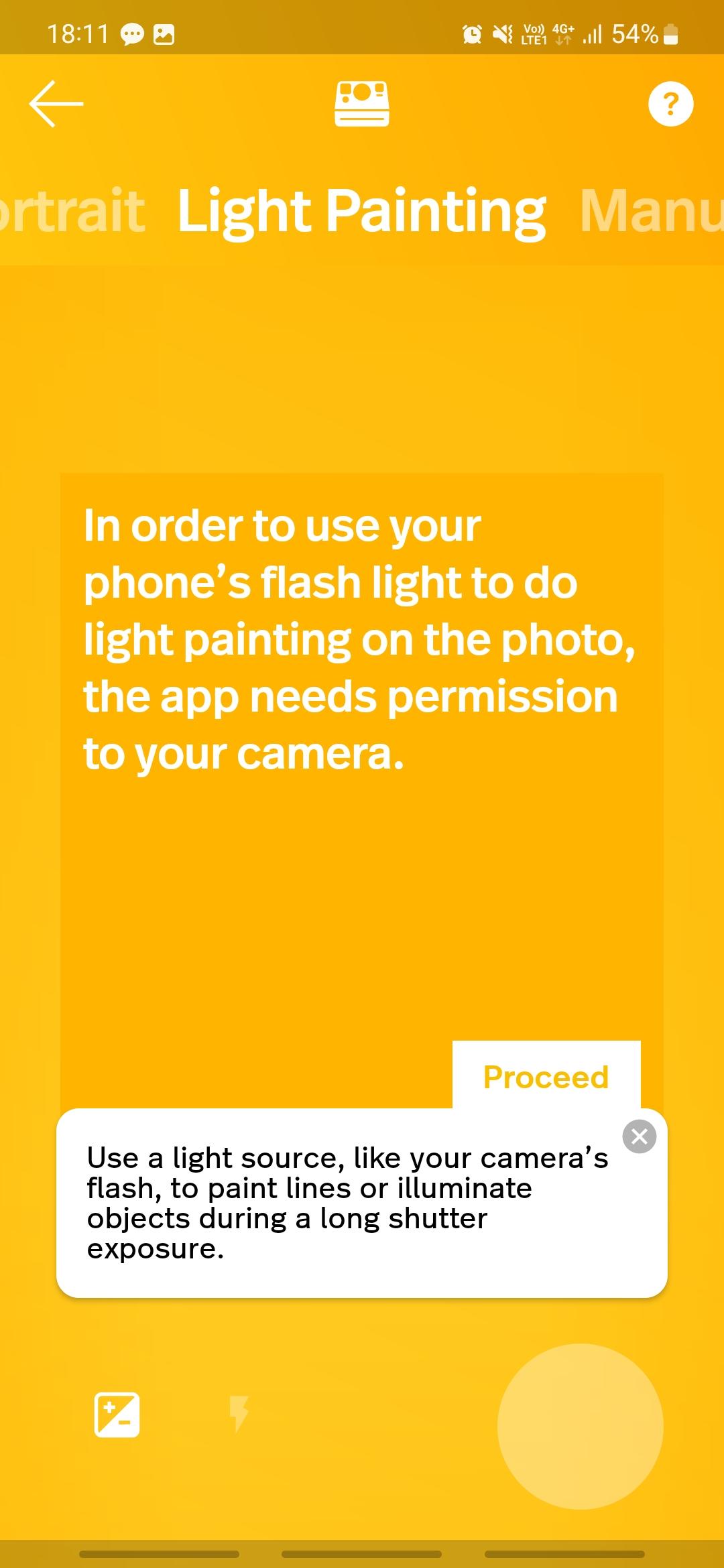Open the help question mark
This screenshot has height=1568, width=724.
pyautogui.click(x=670, y=104)
